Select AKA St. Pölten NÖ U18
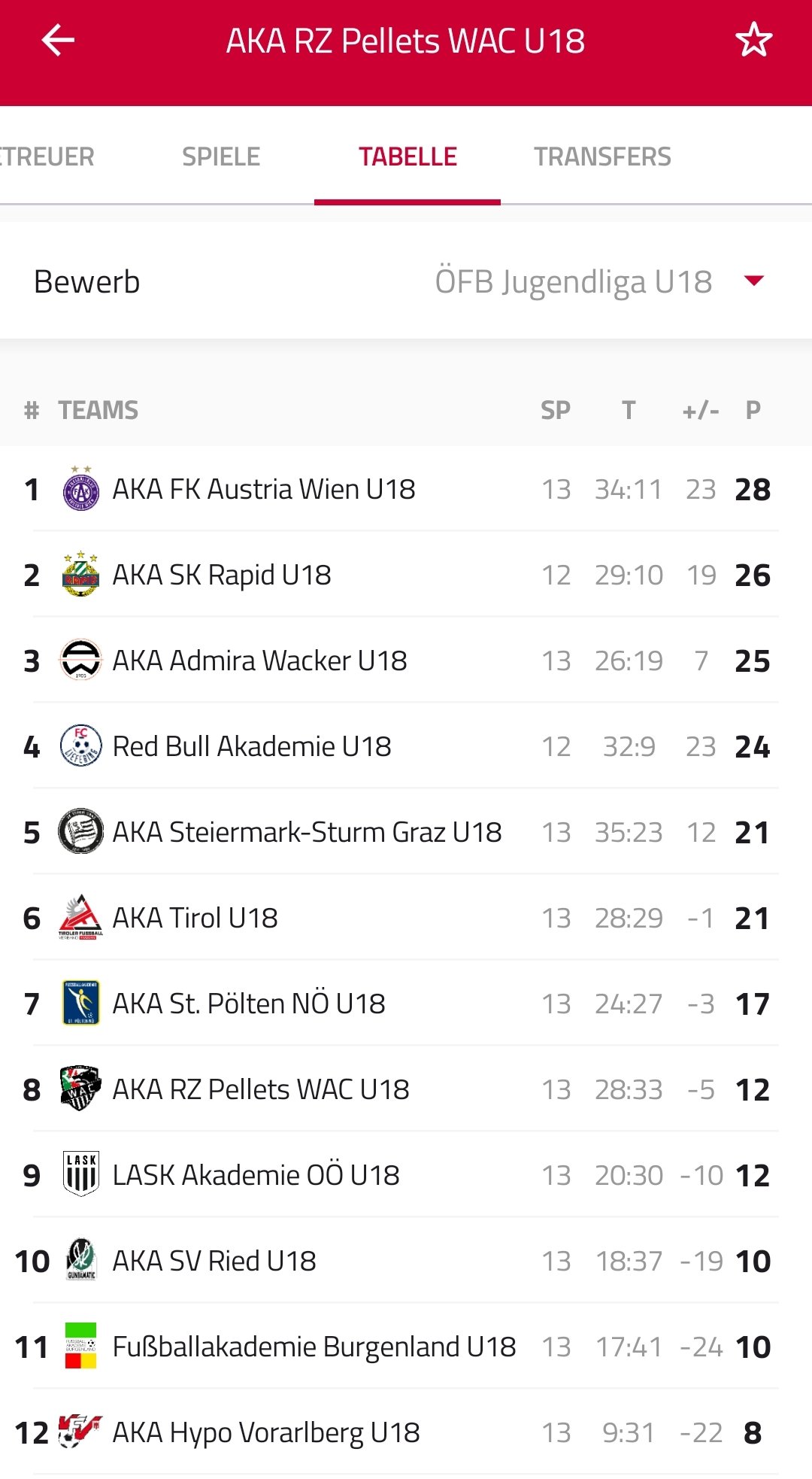 coord(406,1004)
